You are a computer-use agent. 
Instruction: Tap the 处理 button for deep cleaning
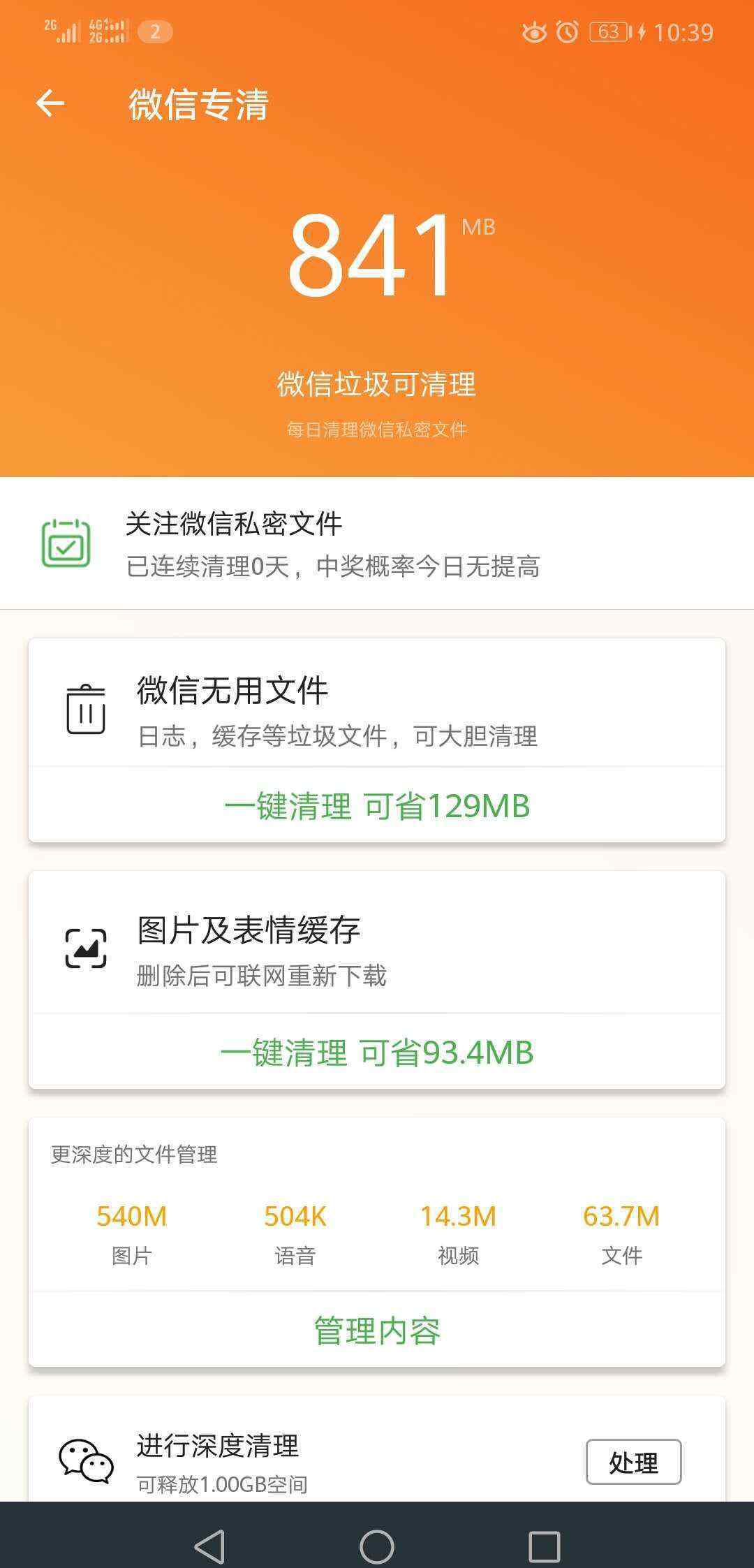[x=633, y=1462]
